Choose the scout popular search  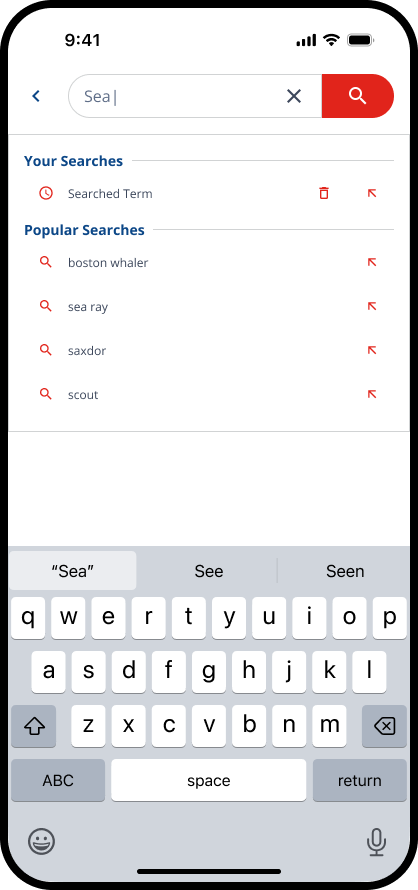click(83, 395)
